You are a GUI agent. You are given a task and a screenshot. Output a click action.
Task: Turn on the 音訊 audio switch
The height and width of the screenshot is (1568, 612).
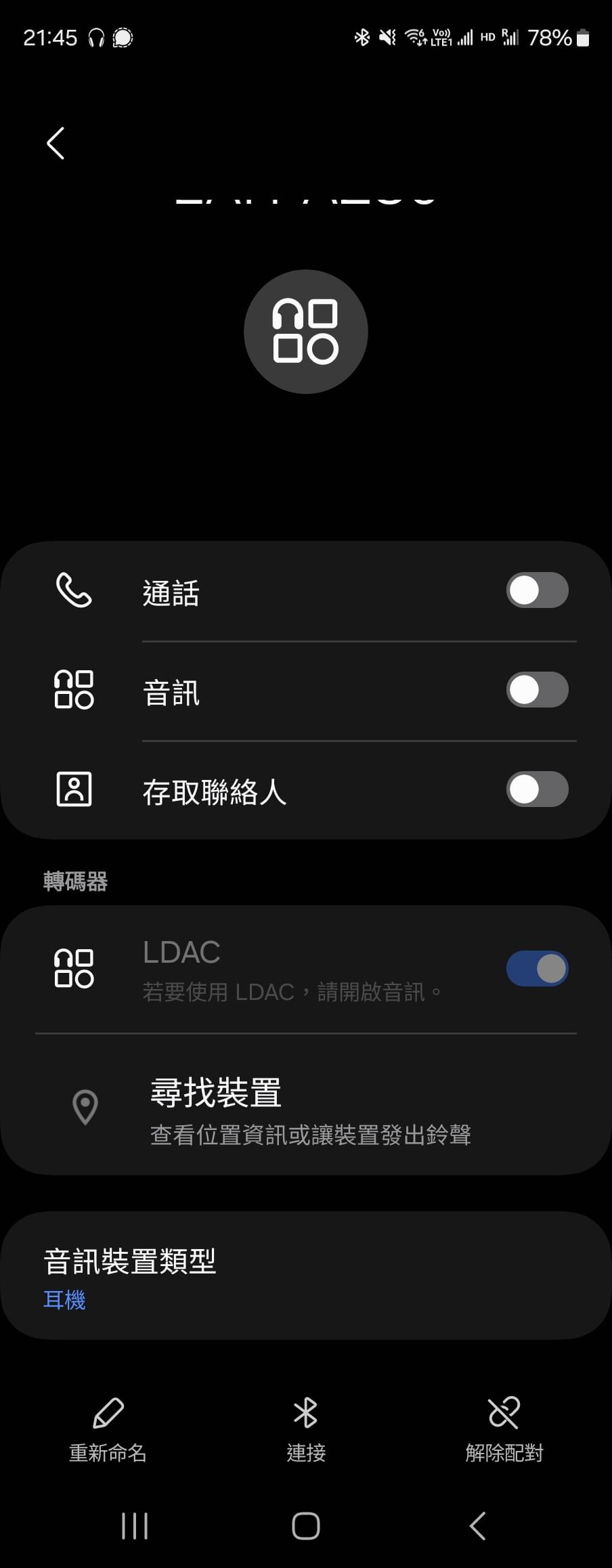[x=537, y=690]
